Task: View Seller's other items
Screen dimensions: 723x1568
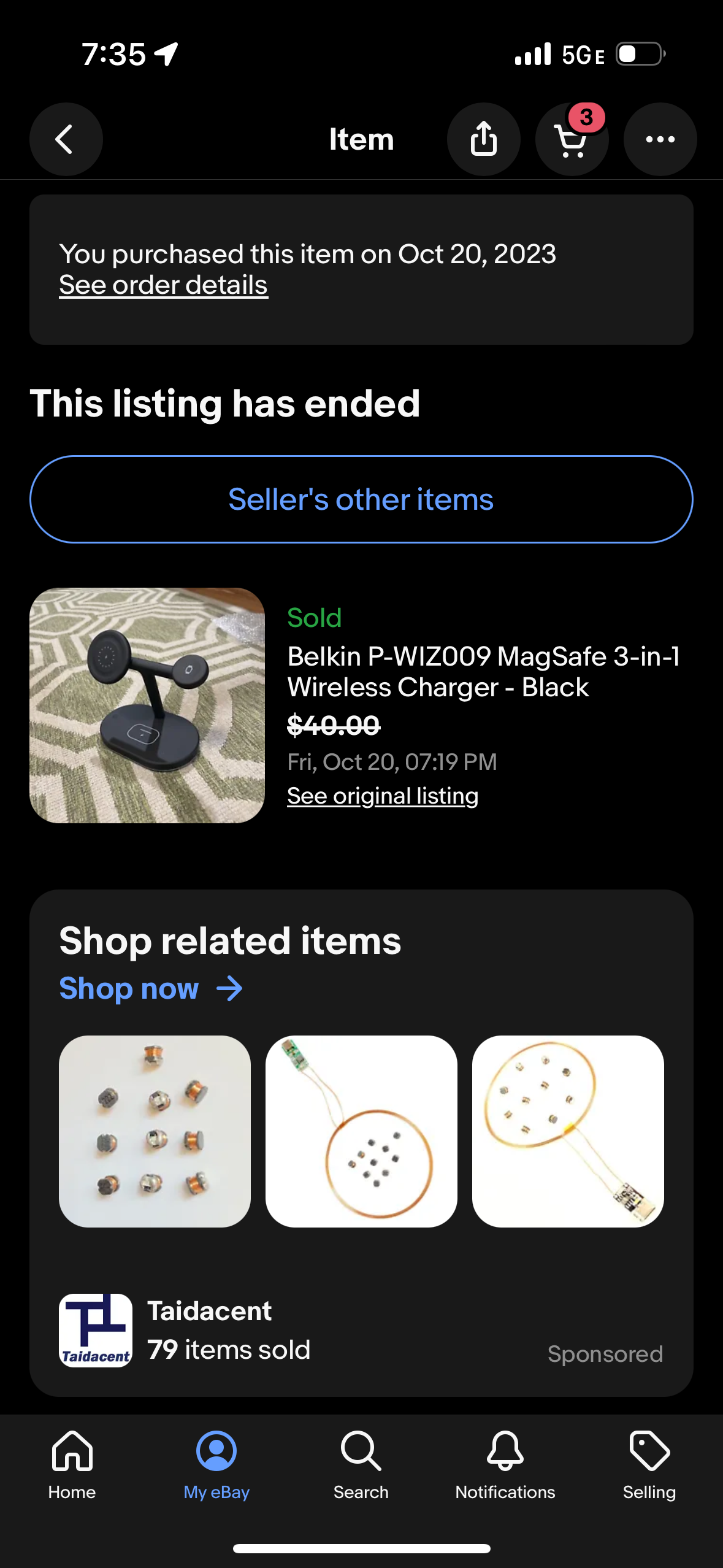Action: click(x=361, y=499)
